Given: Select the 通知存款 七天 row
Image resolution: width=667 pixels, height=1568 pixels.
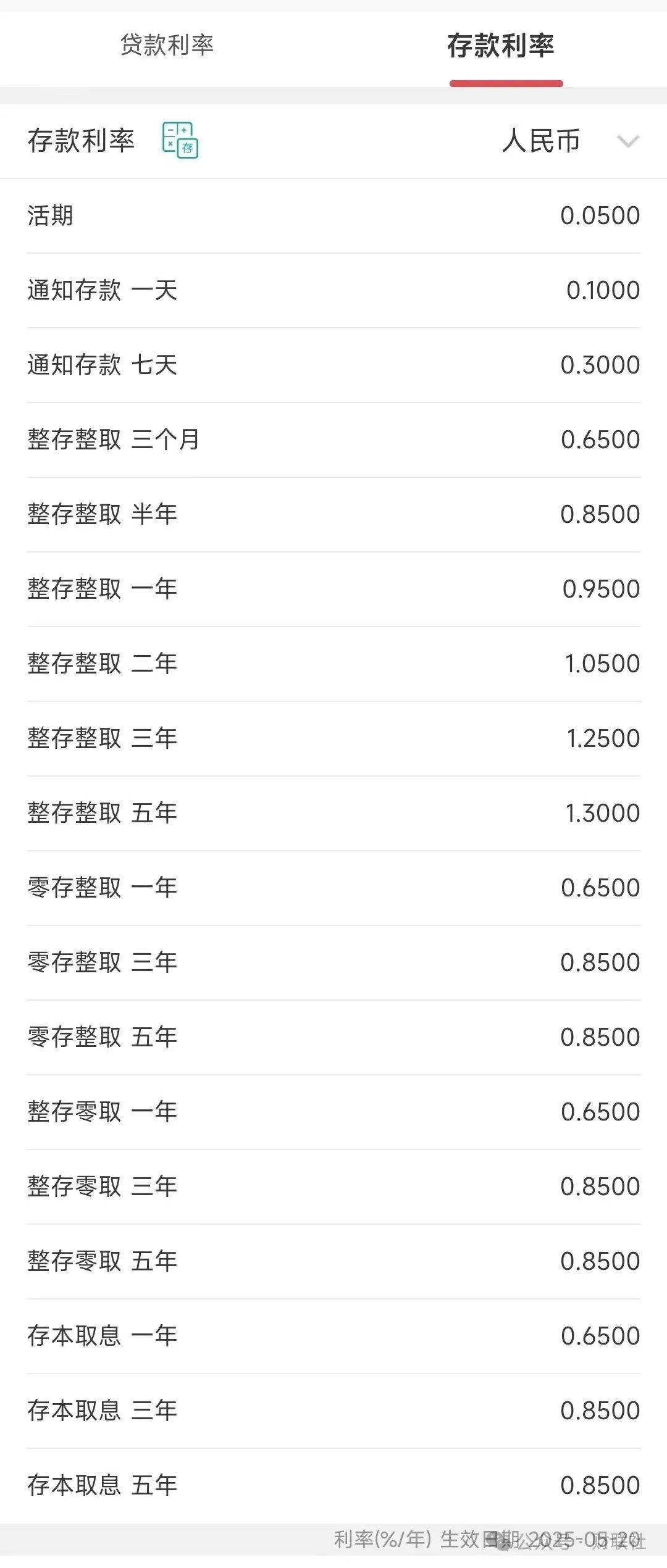Looking at the screenshot, I should coord(333,365).
